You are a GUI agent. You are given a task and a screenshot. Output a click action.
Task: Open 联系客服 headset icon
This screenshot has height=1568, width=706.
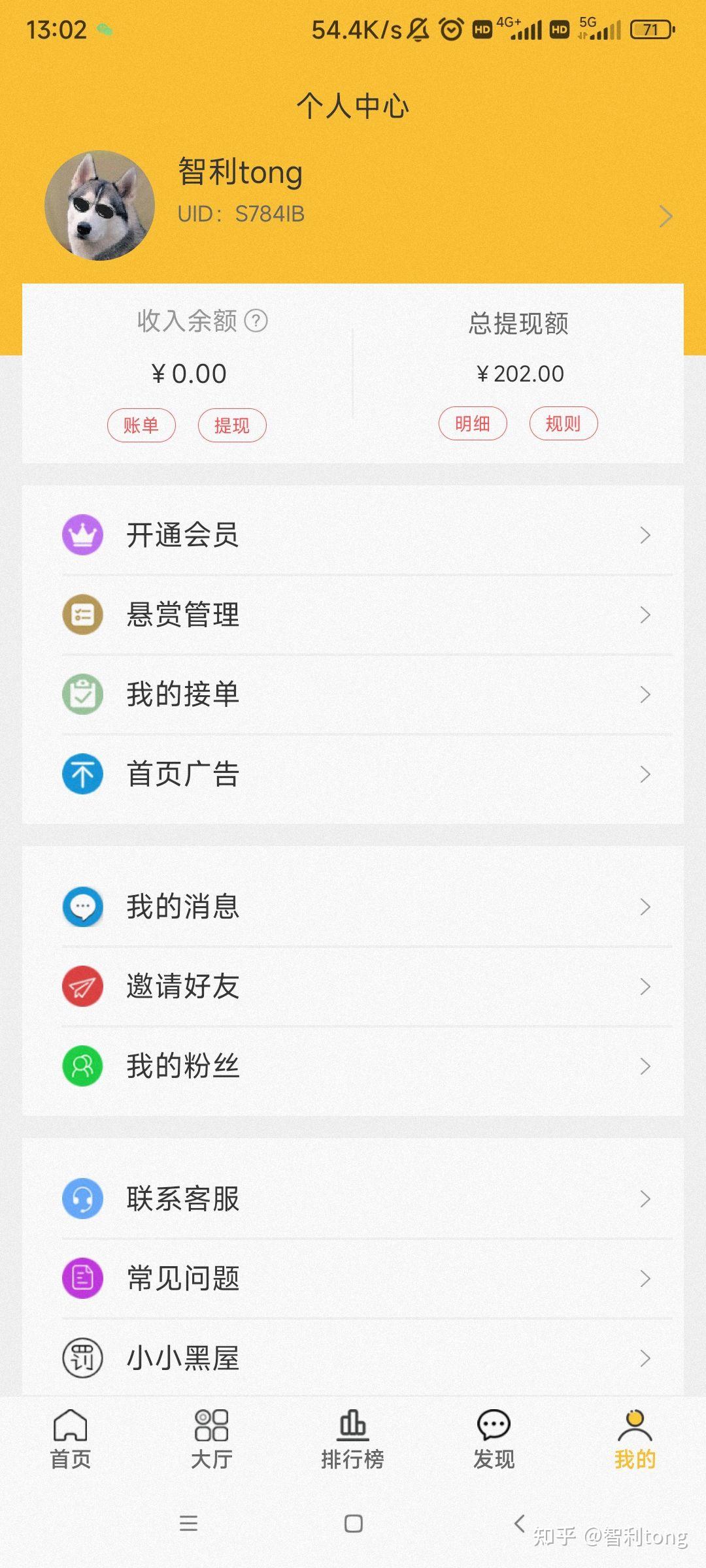click(x=82, y=1198)
